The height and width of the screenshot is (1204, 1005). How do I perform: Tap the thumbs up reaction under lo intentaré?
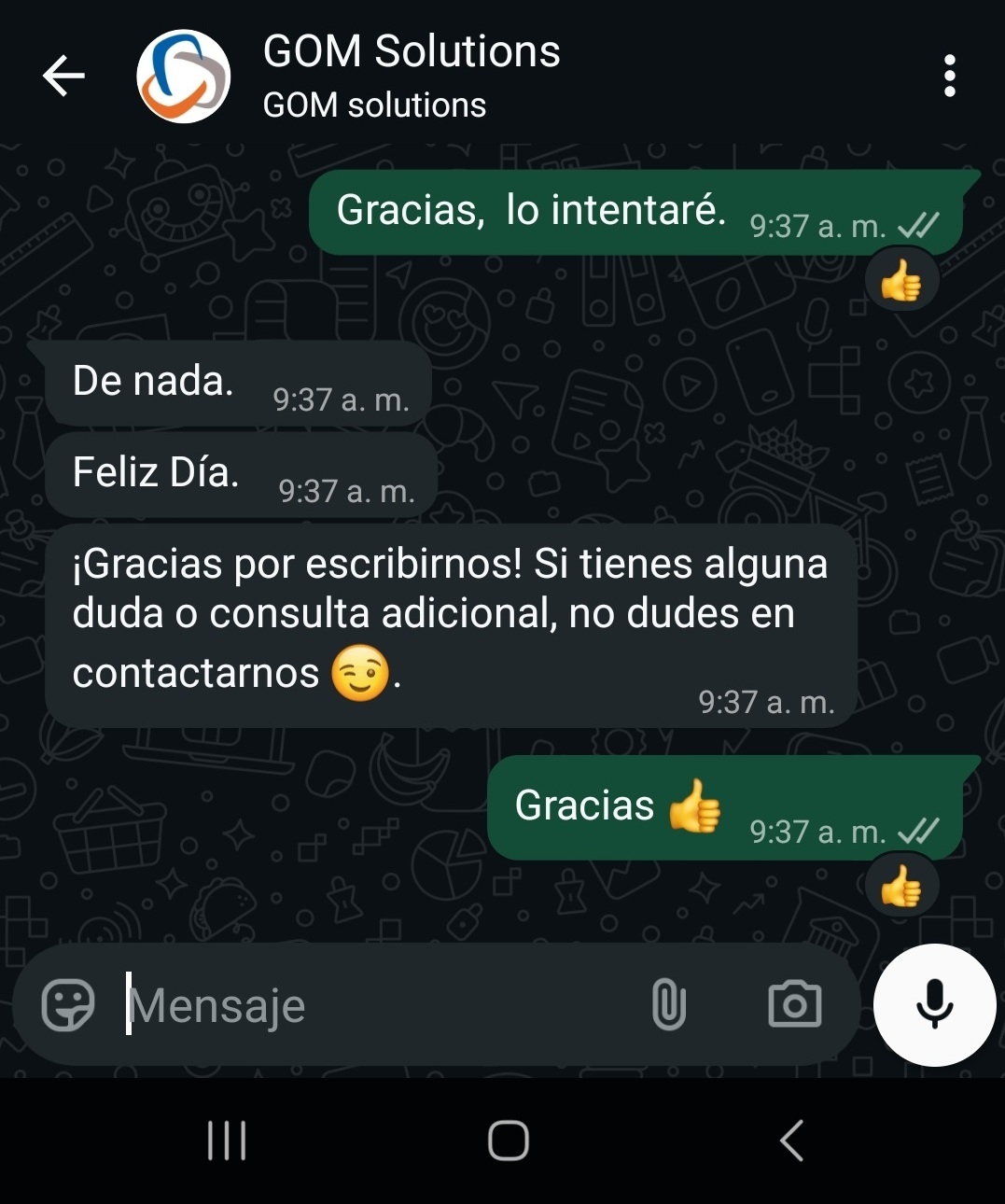coord(900,279)
